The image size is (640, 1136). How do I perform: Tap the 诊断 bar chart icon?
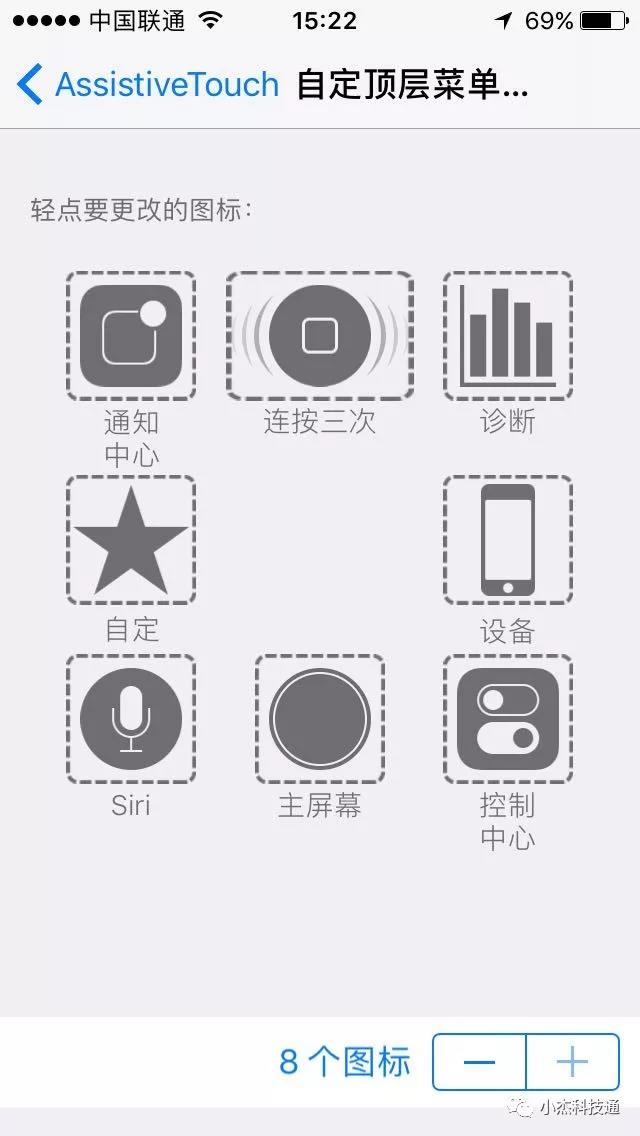(508, 336)
